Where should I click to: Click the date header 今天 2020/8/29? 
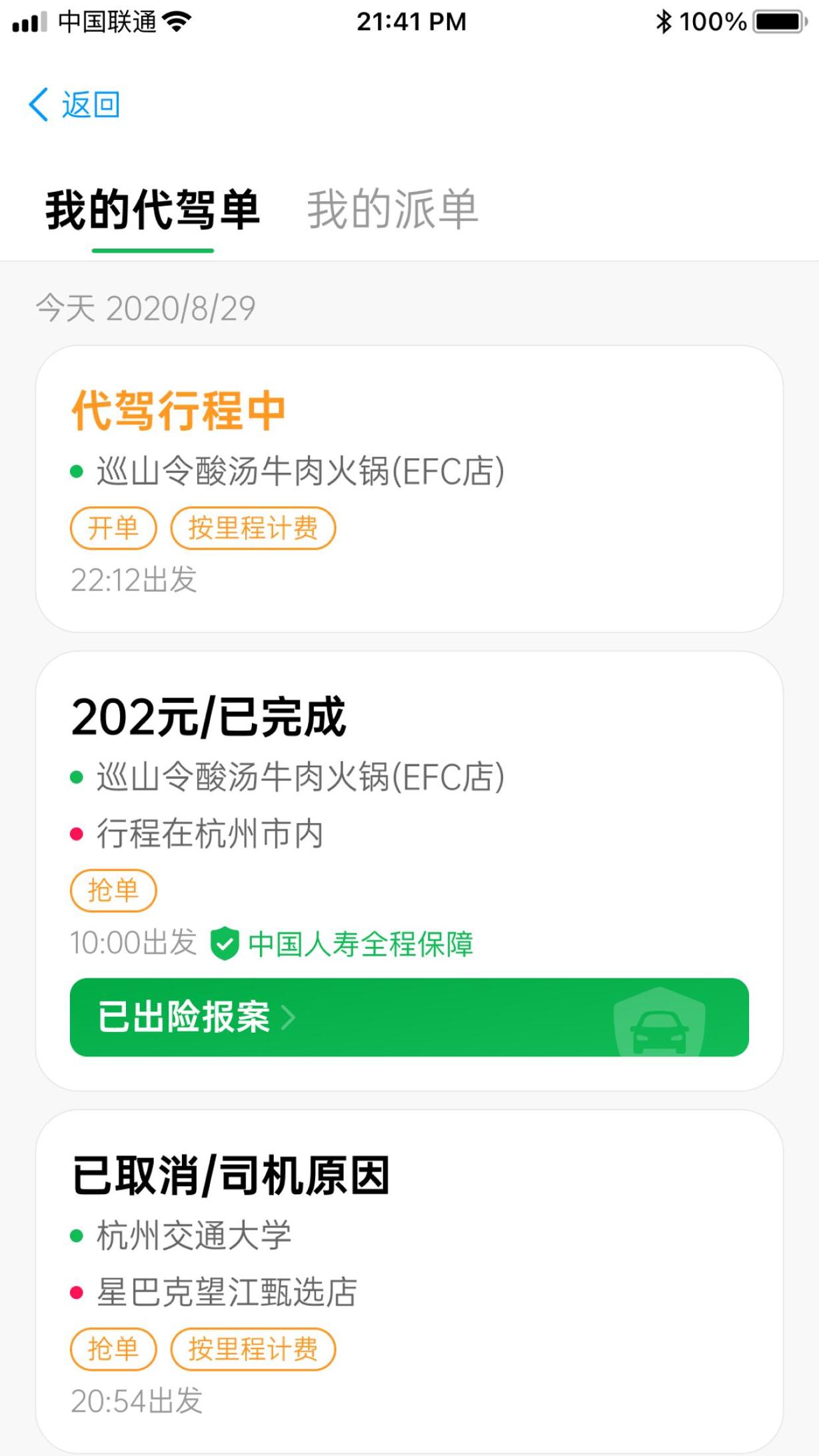pos(145,308)
